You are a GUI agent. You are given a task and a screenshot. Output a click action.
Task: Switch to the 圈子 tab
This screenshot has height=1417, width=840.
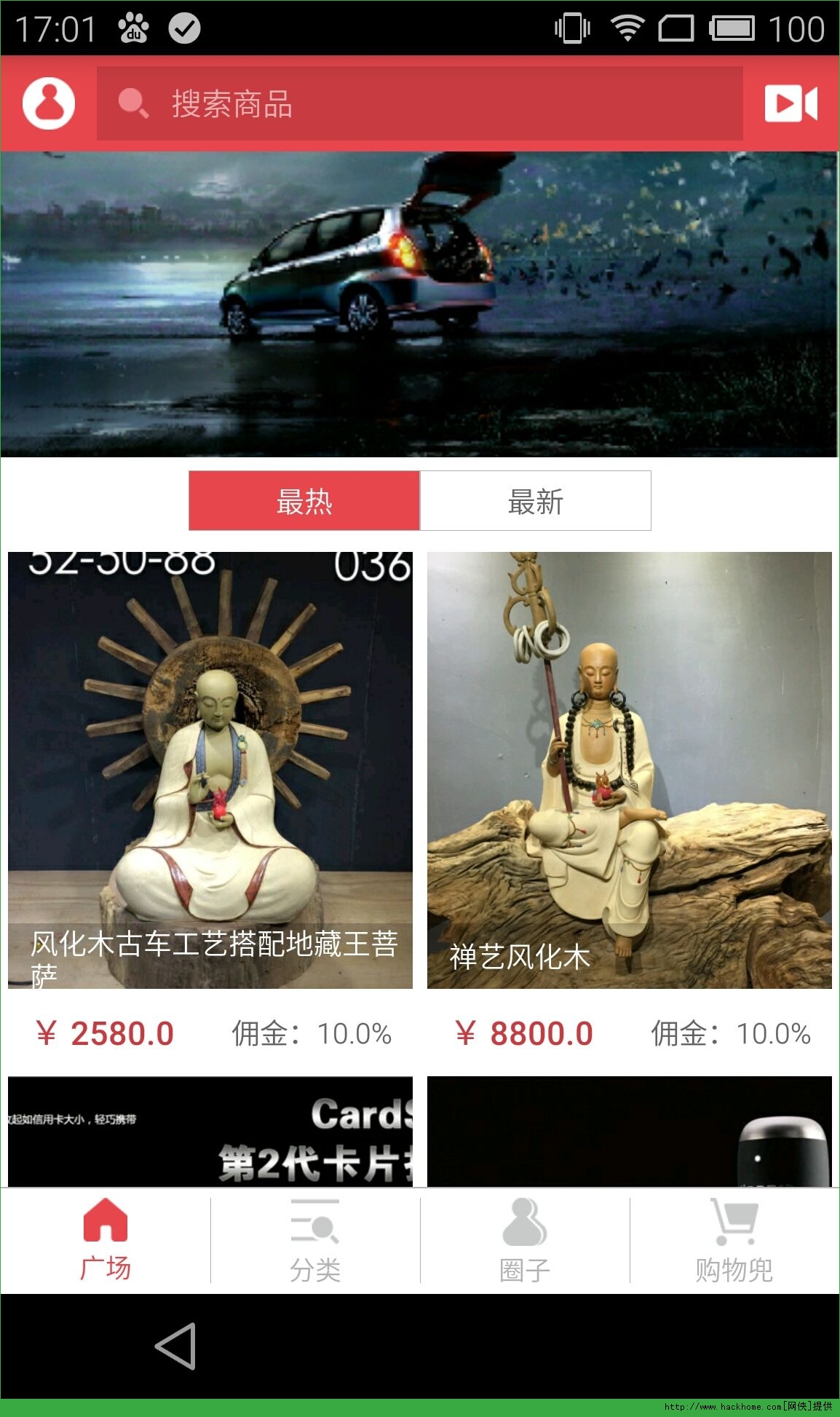(525, 1240)
